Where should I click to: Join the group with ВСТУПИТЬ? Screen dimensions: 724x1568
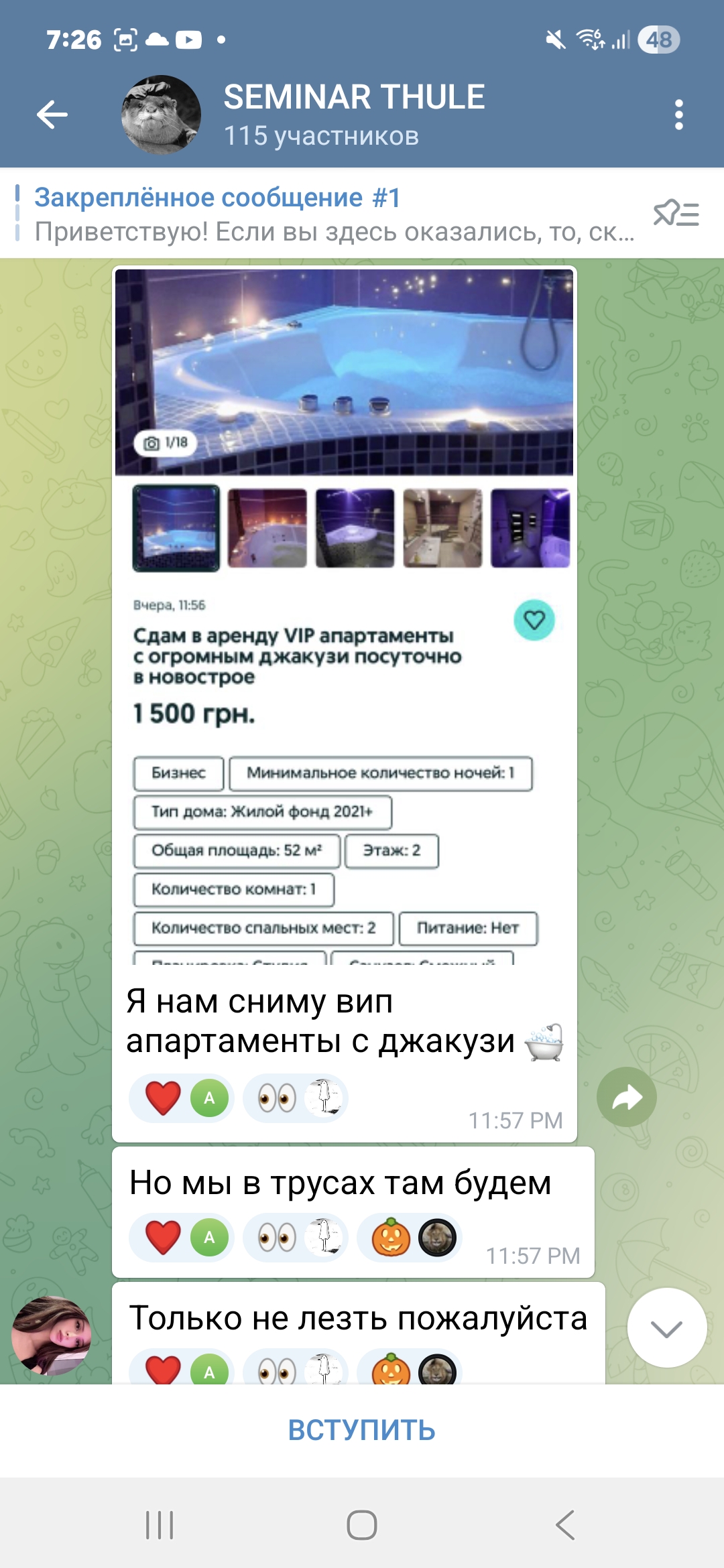(362, 1430)
